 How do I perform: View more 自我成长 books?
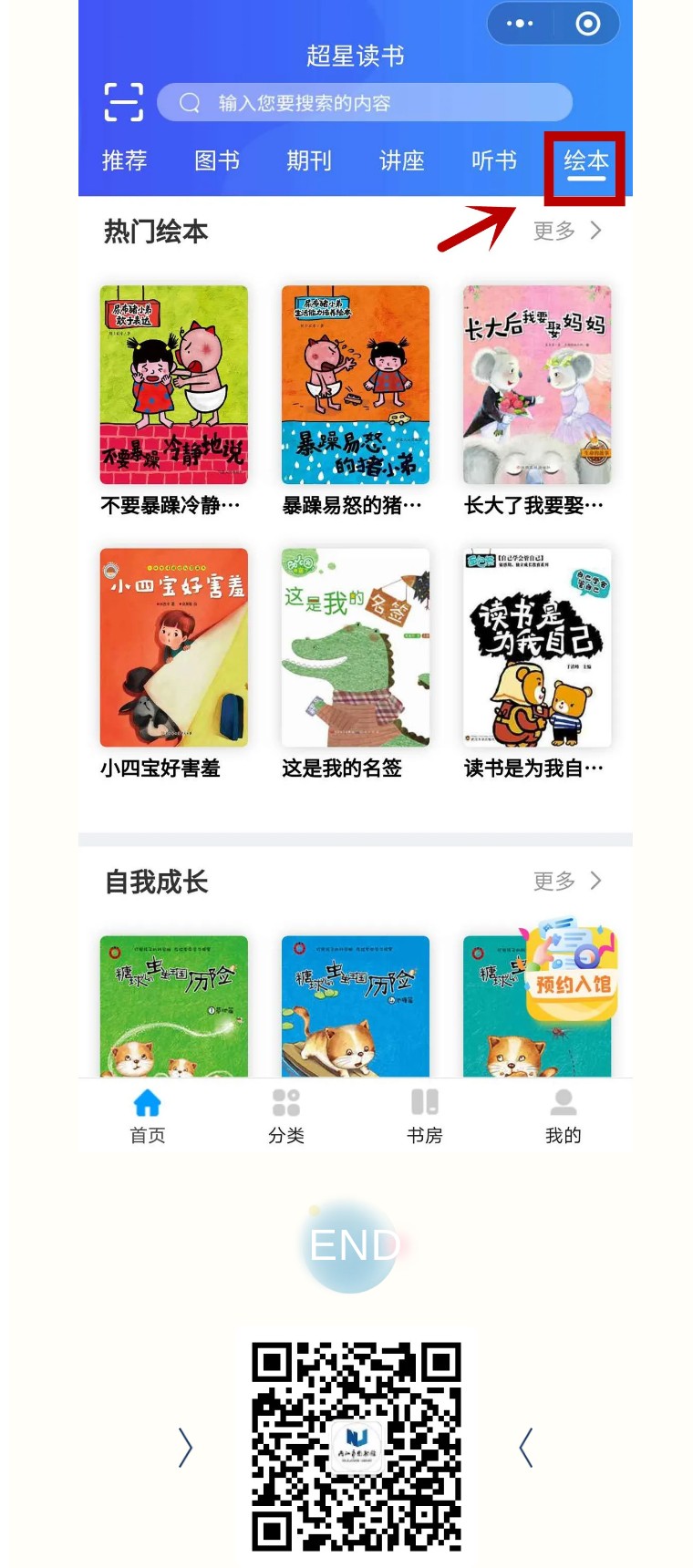coord(567,881)
